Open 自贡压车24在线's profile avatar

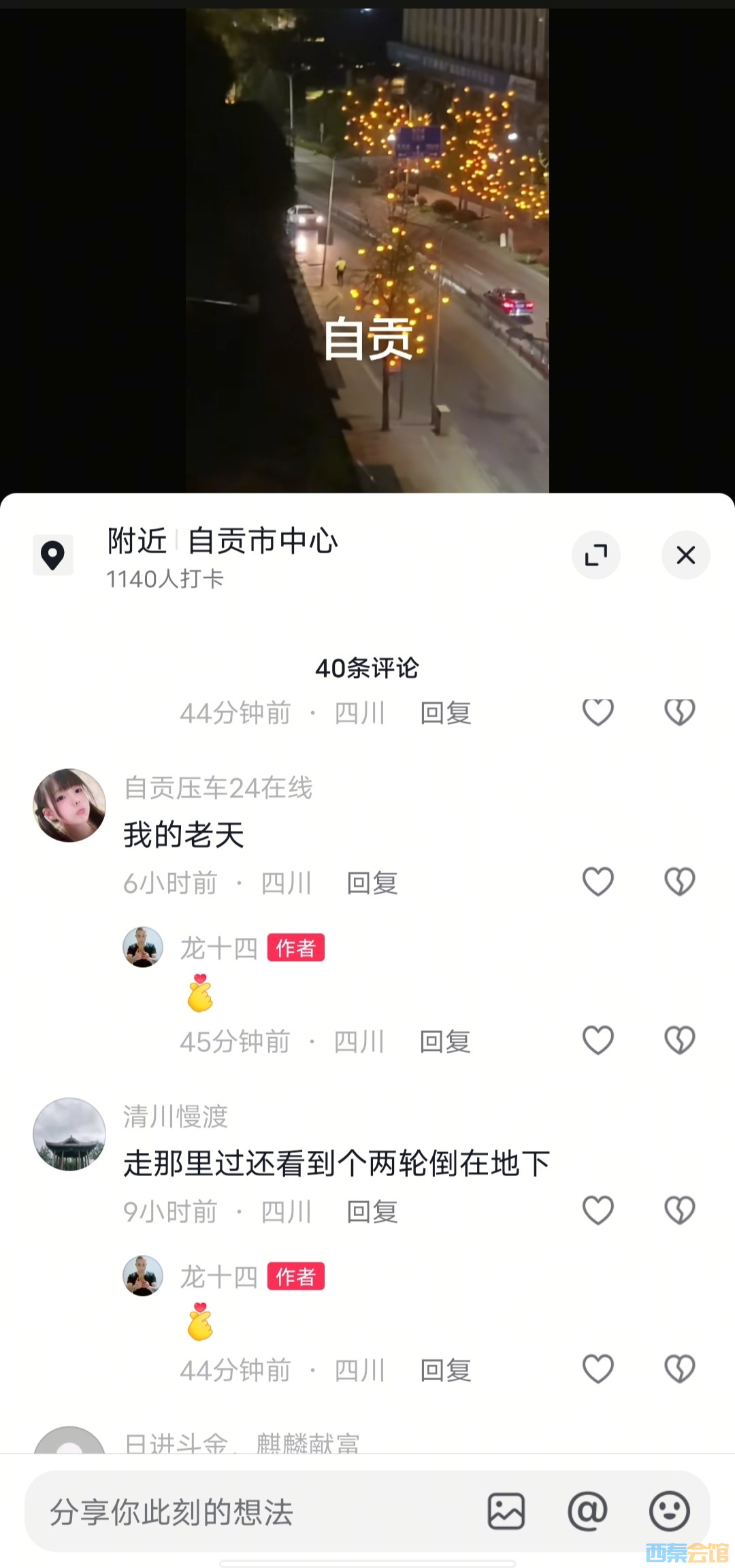point(69,806)
